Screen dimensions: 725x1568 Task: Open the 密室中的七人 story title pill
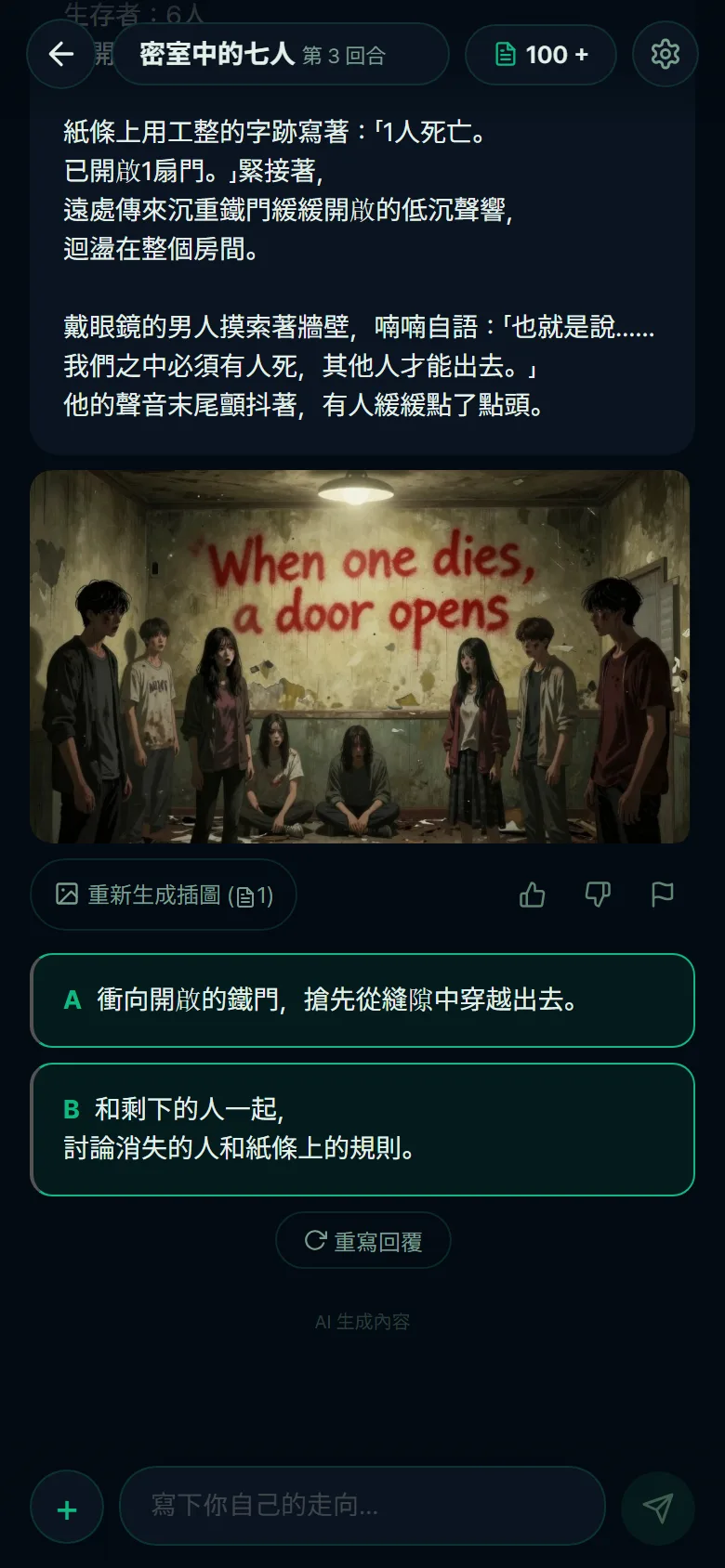(281, 54)
